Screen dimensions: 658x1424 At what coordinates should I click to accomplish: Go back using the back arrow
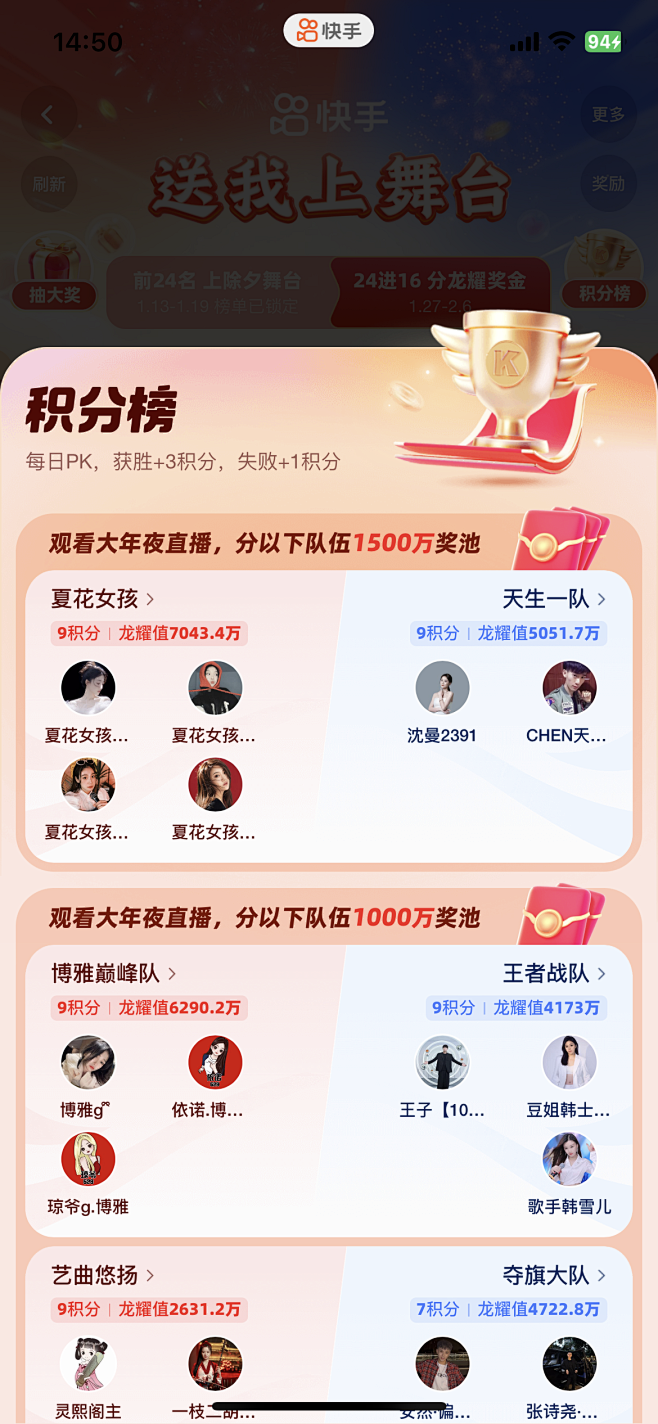(47, 115)
